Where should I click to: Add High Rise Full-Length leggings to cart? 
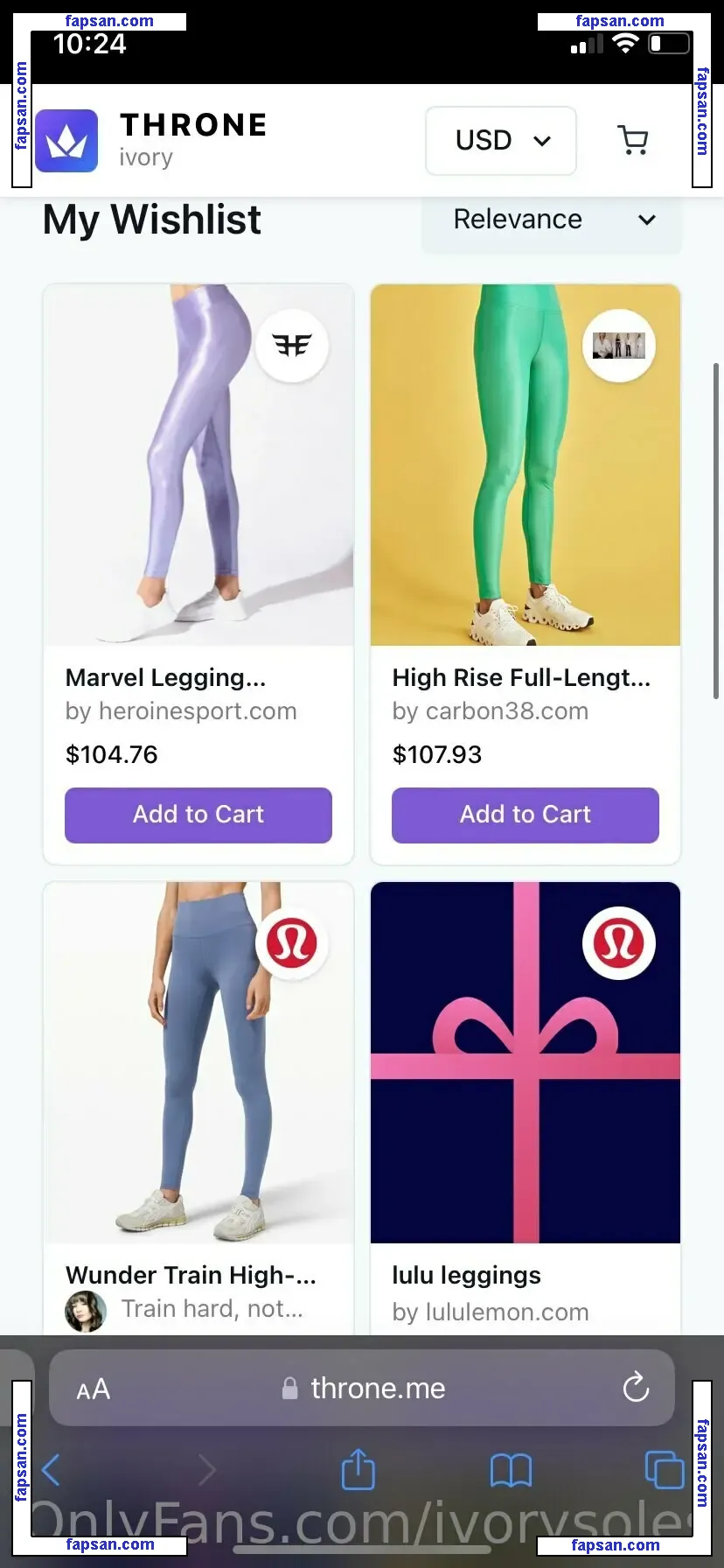point(525,815)
